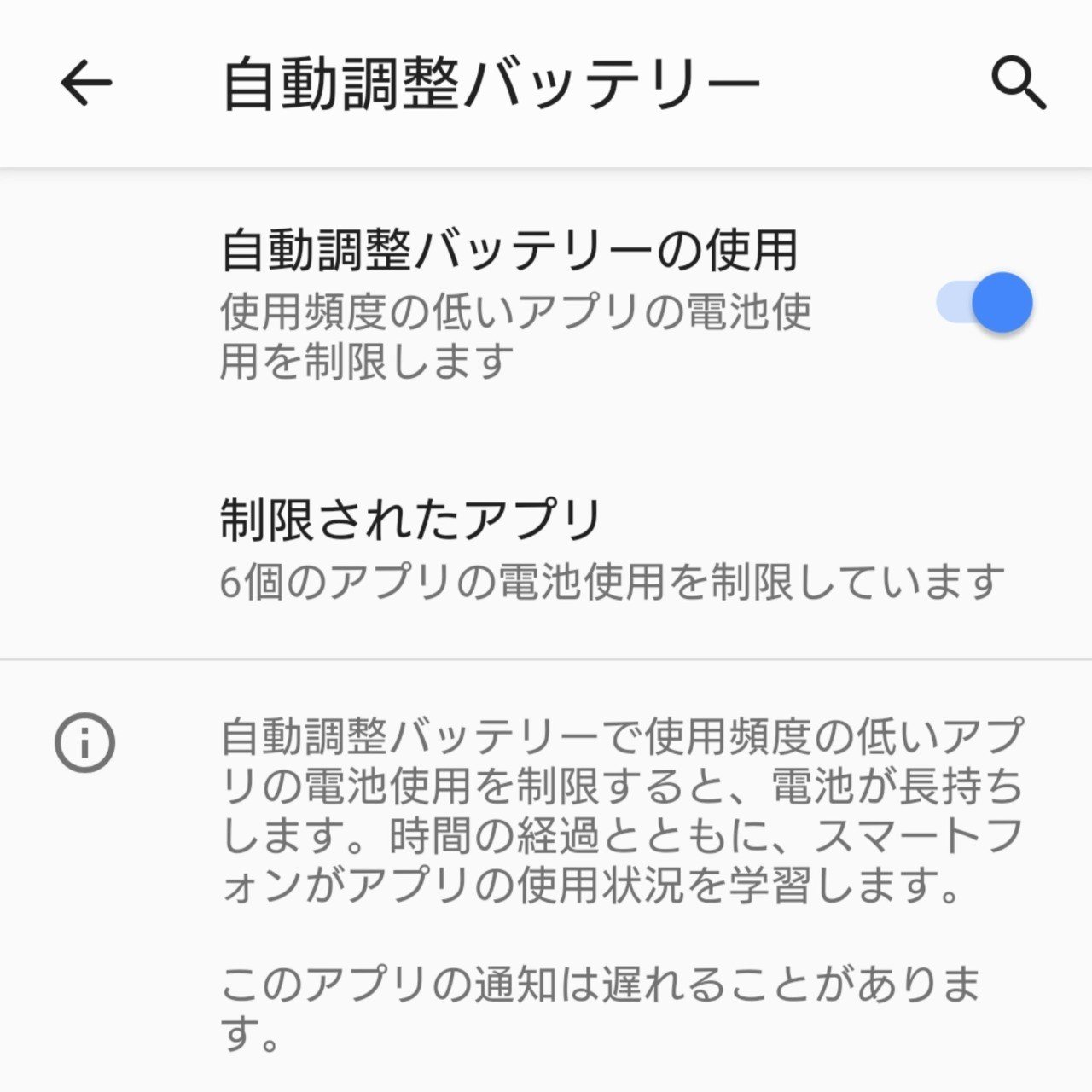Image resolution: width=1092 pixels, height=1092 pixels.
Task: Go back from 自動調整バッテリー screen
Action: point(86,83)
